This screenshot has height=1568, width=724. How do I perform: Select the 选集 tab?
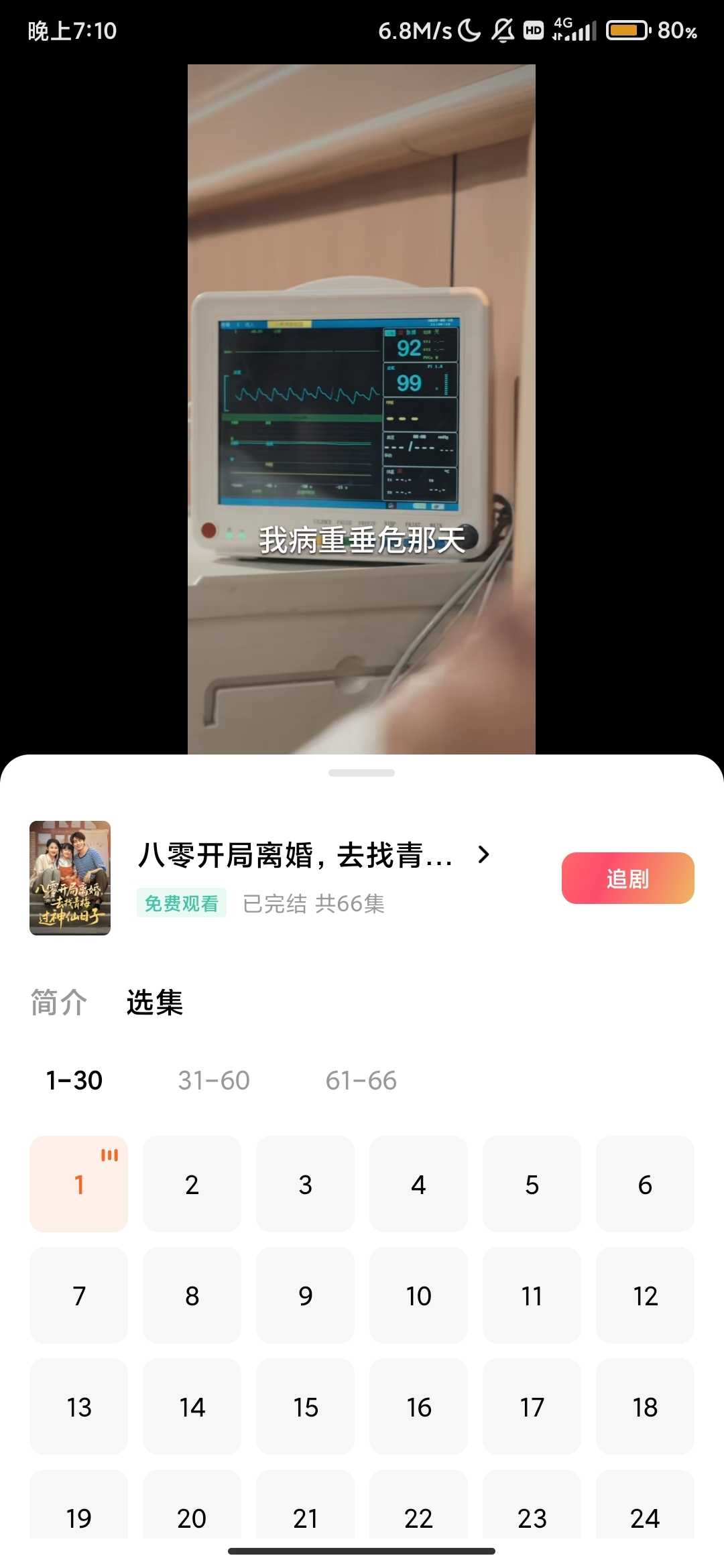point(155,1002)
